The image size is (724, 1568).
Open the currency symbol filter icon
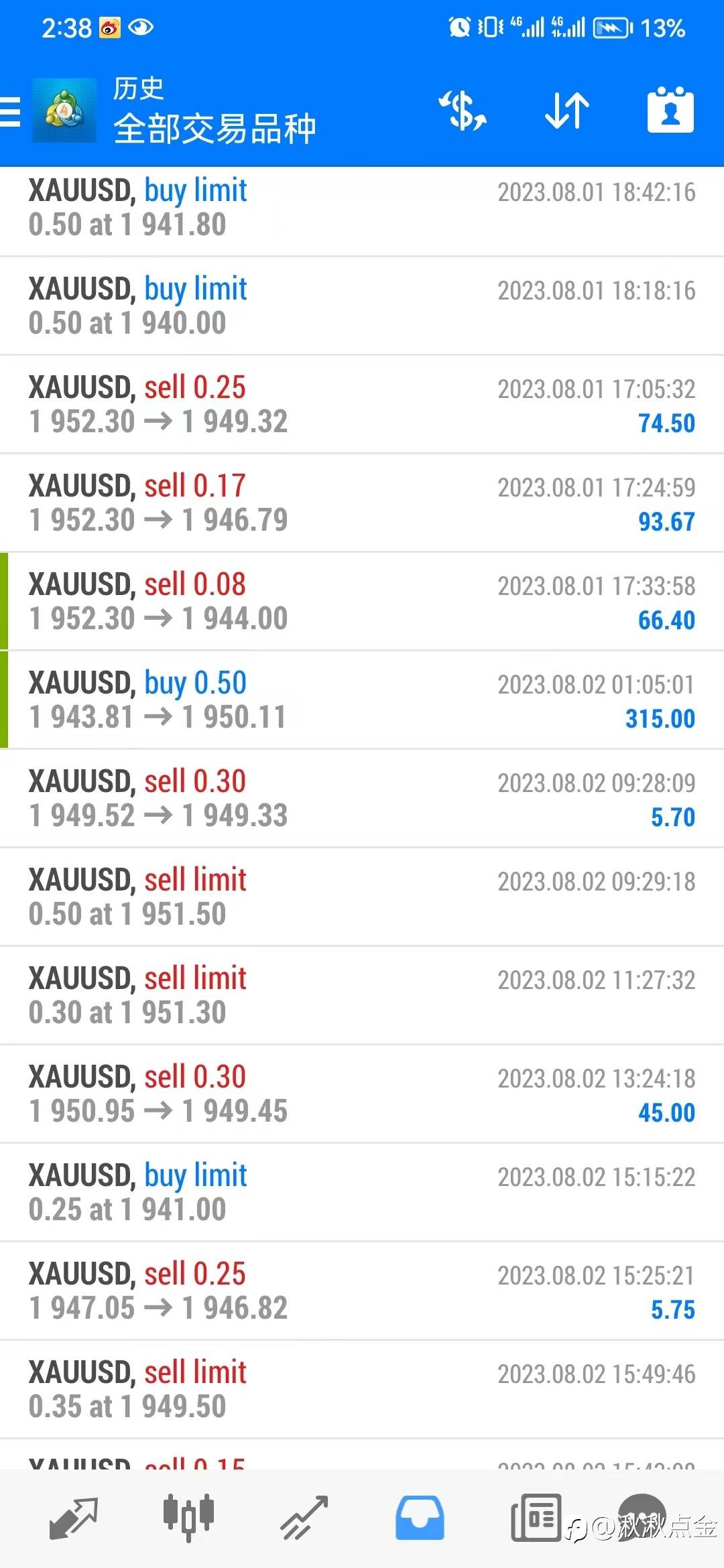tap(463, 111)
